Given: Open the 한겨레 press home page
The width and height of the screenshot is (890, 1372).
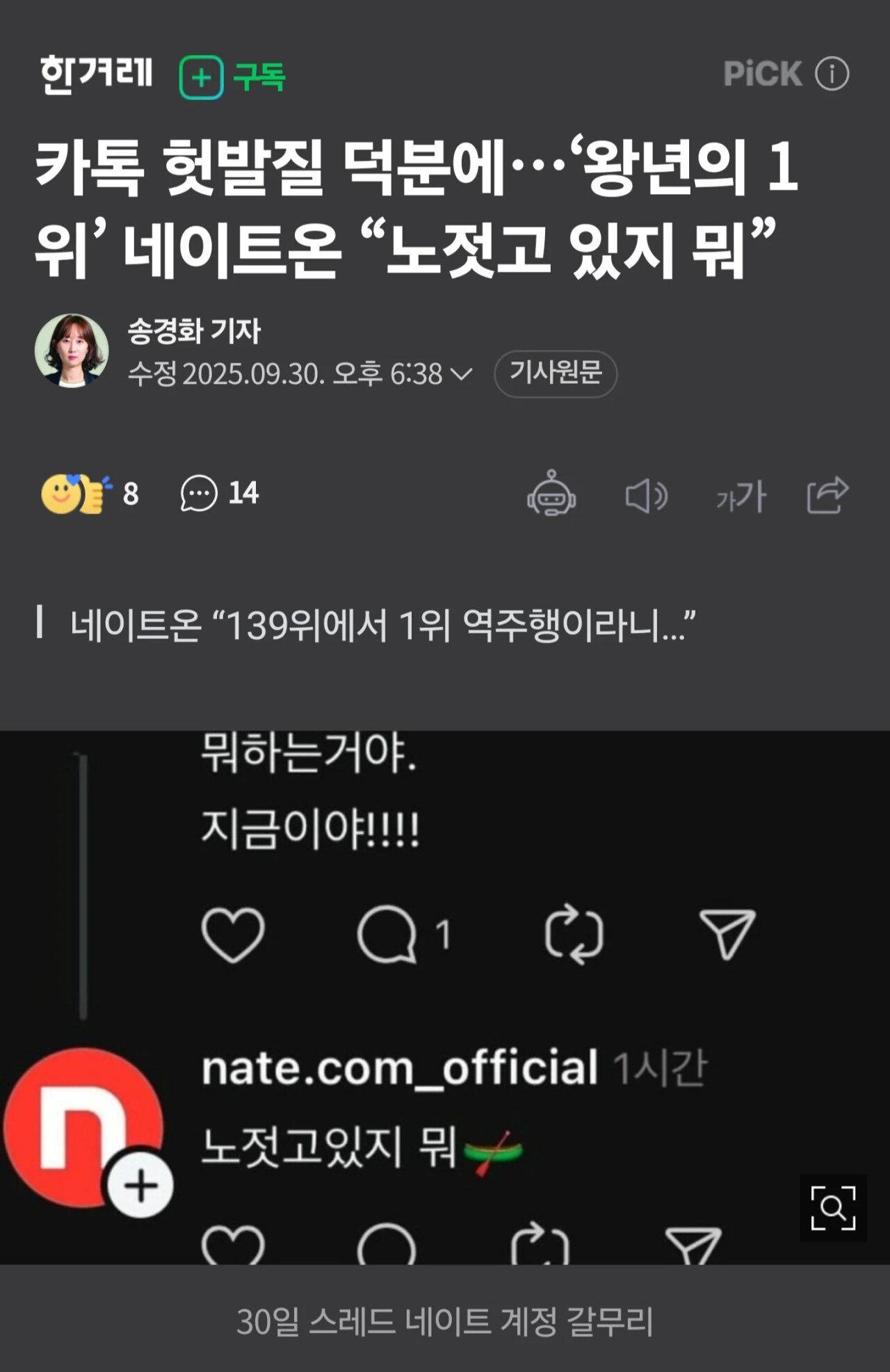Looking at the screenshot, I should click(x=96, y=74).
